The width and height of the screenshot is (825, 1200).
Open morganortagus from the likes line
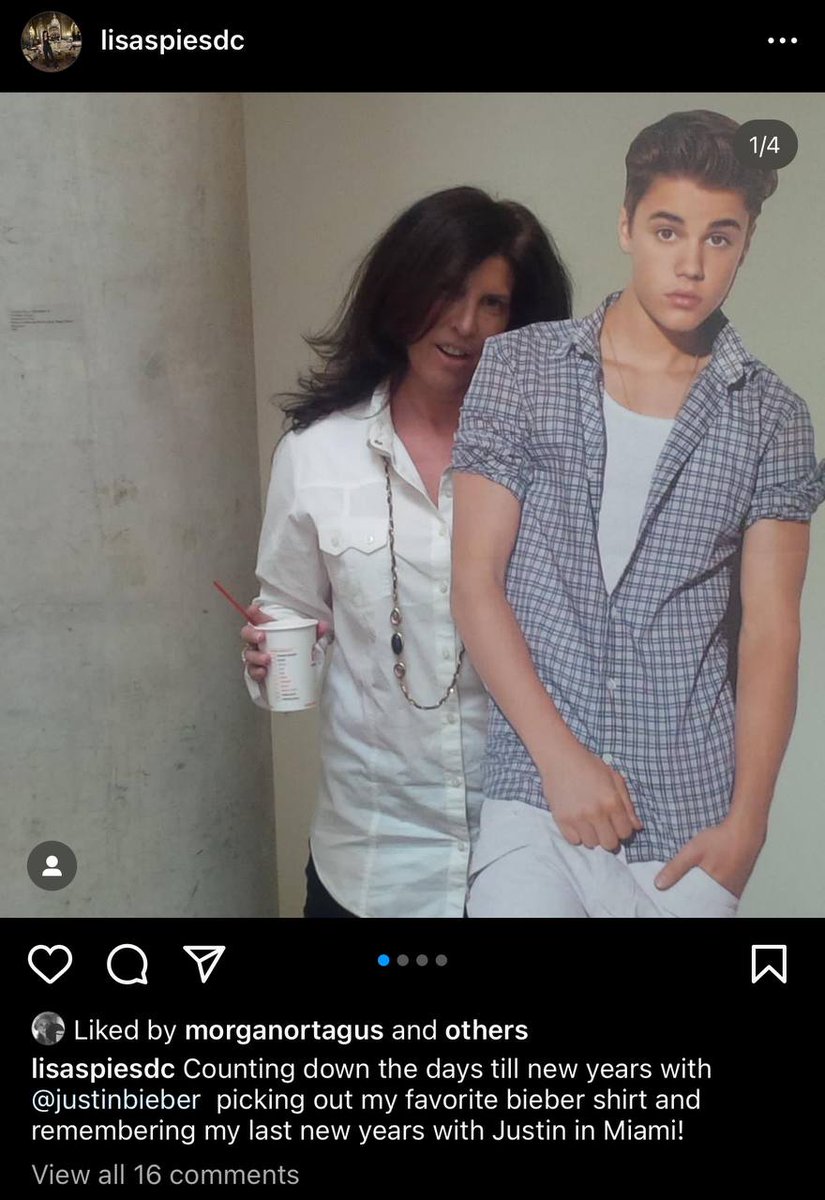[284, 1030]
